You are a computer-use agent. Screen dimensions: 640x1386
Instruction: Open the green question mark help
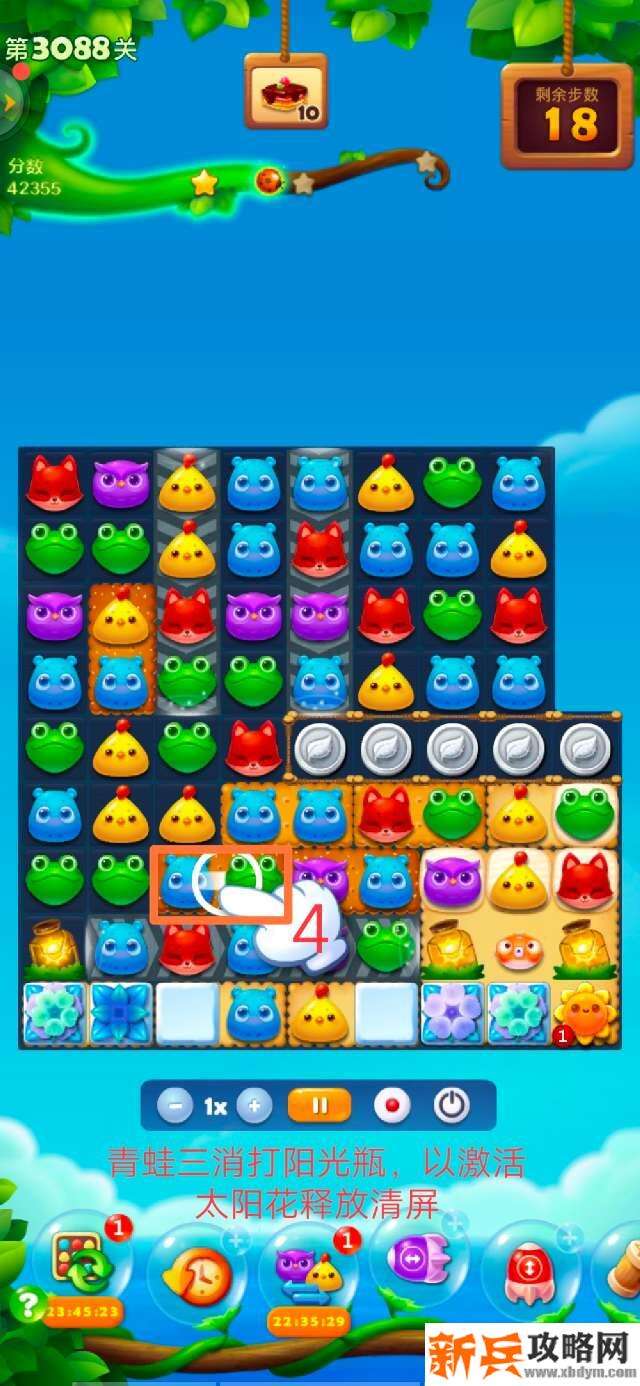click(x=24, y=1304)
